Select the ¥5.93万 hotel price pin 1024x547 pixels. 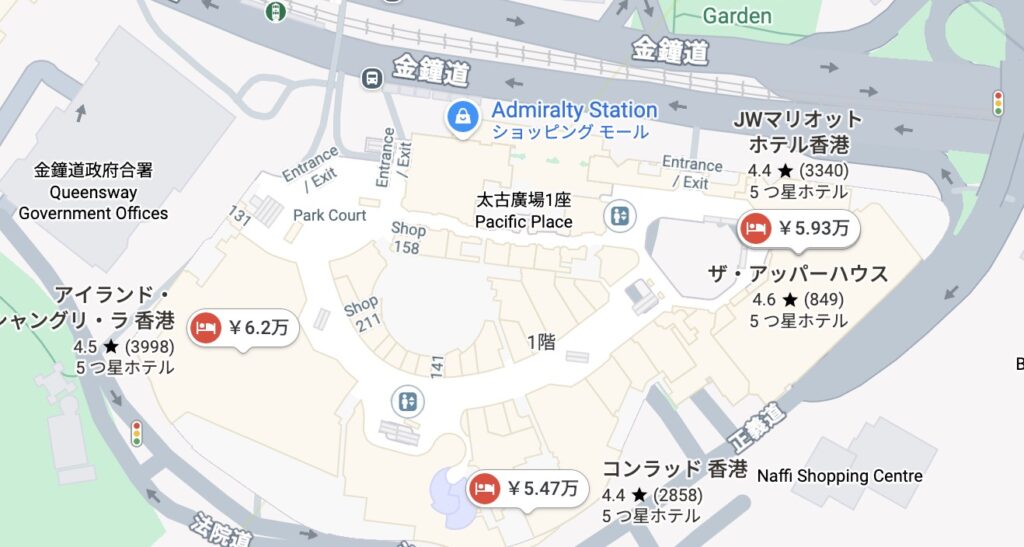[797, 228]
